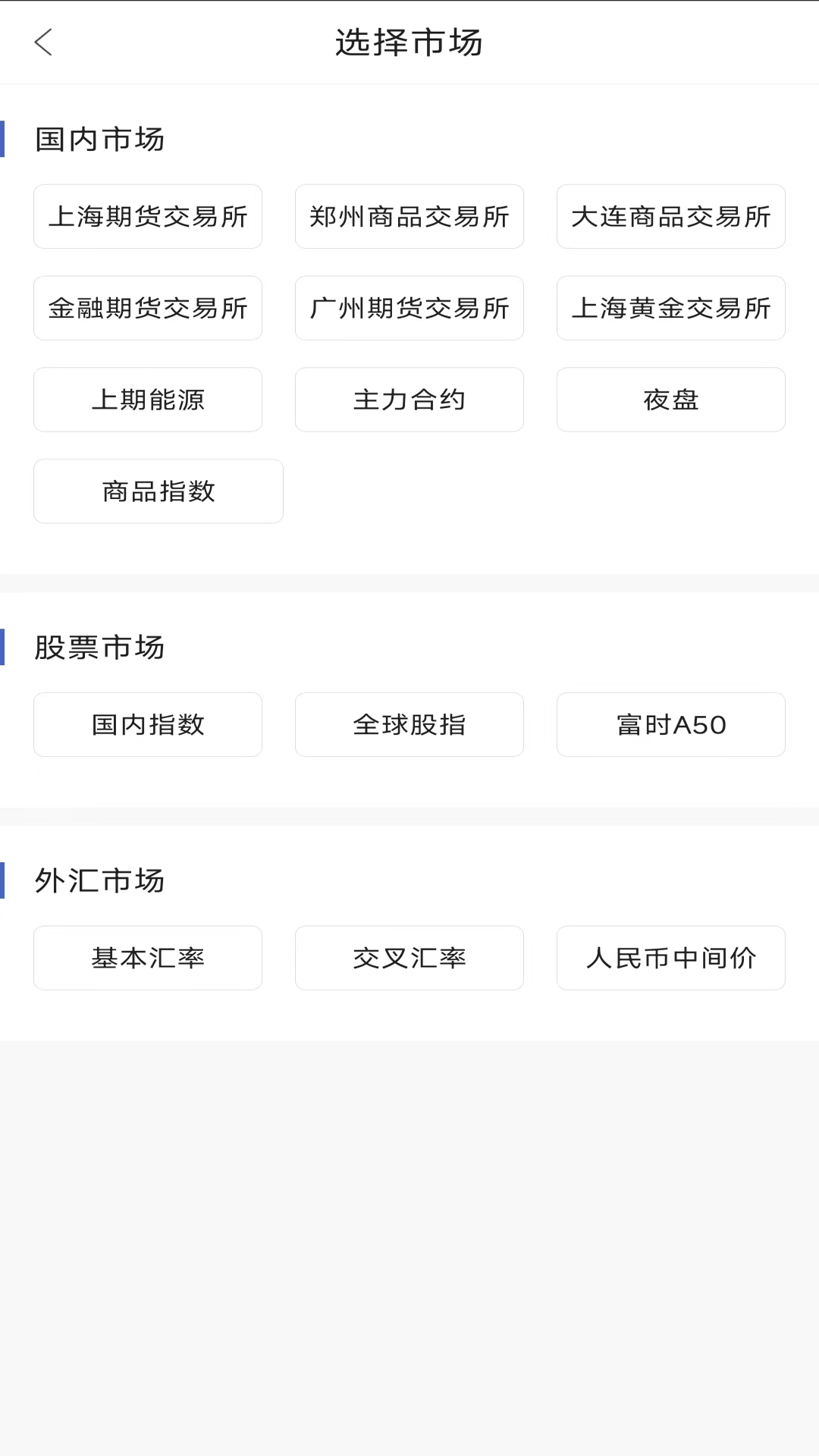819x1456 pixels.
Task: View the 人民币中间价 rates
Action: pos(670,958)
